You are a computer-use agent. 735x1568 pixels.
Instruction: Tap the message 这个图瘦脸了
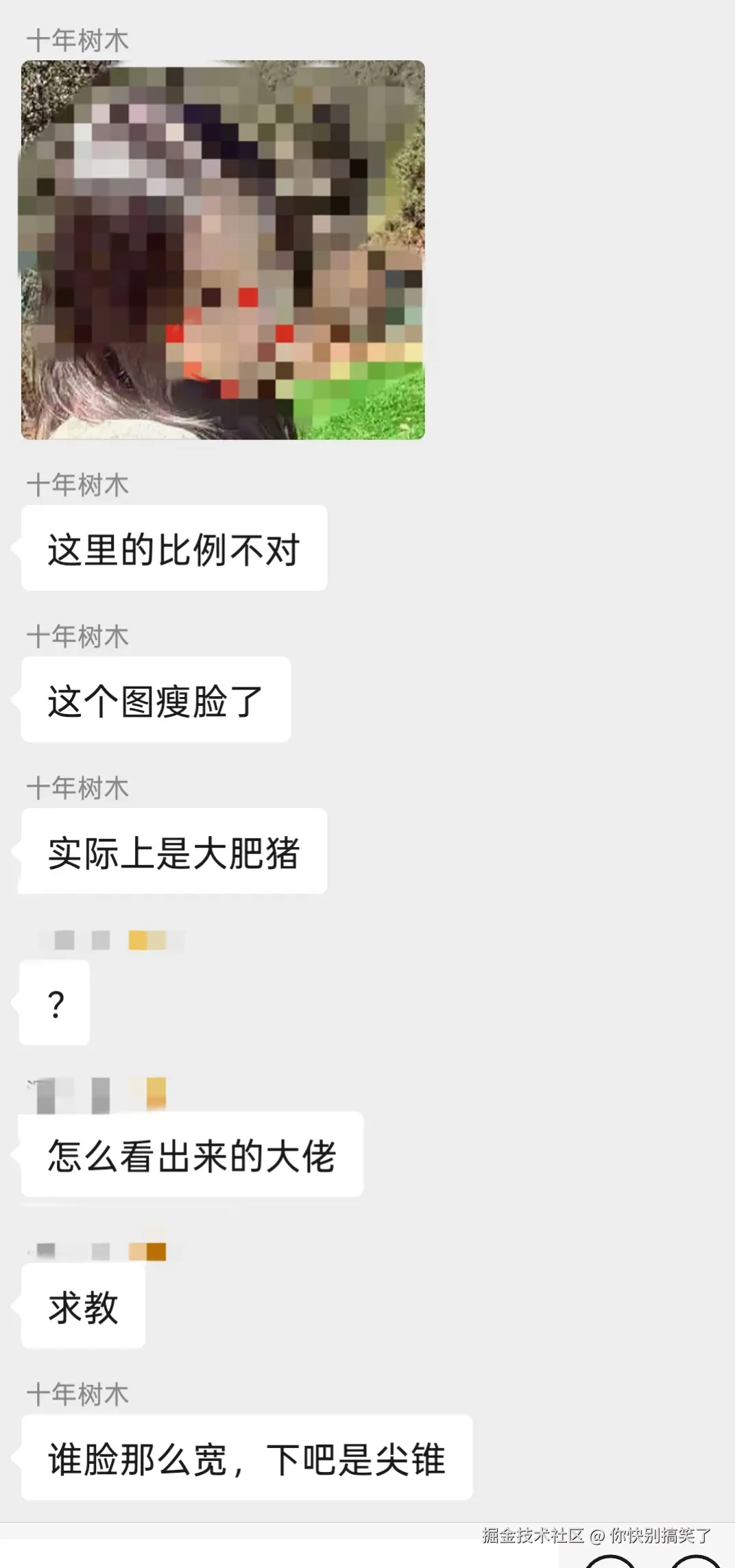[155, 699]
